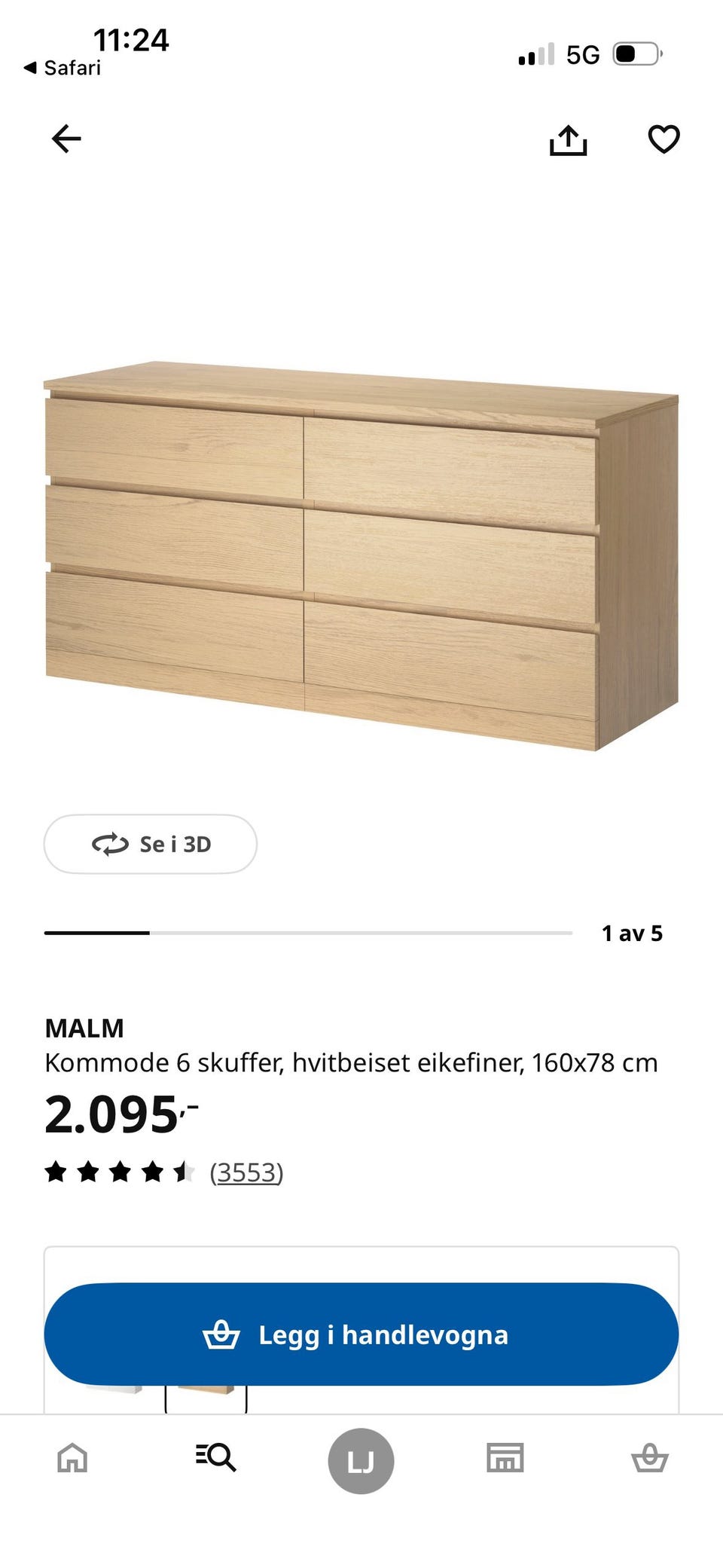Open the store locator icon in bottom bar
This screenshot has width=723, height=1568.
(x=506, y=1459)
